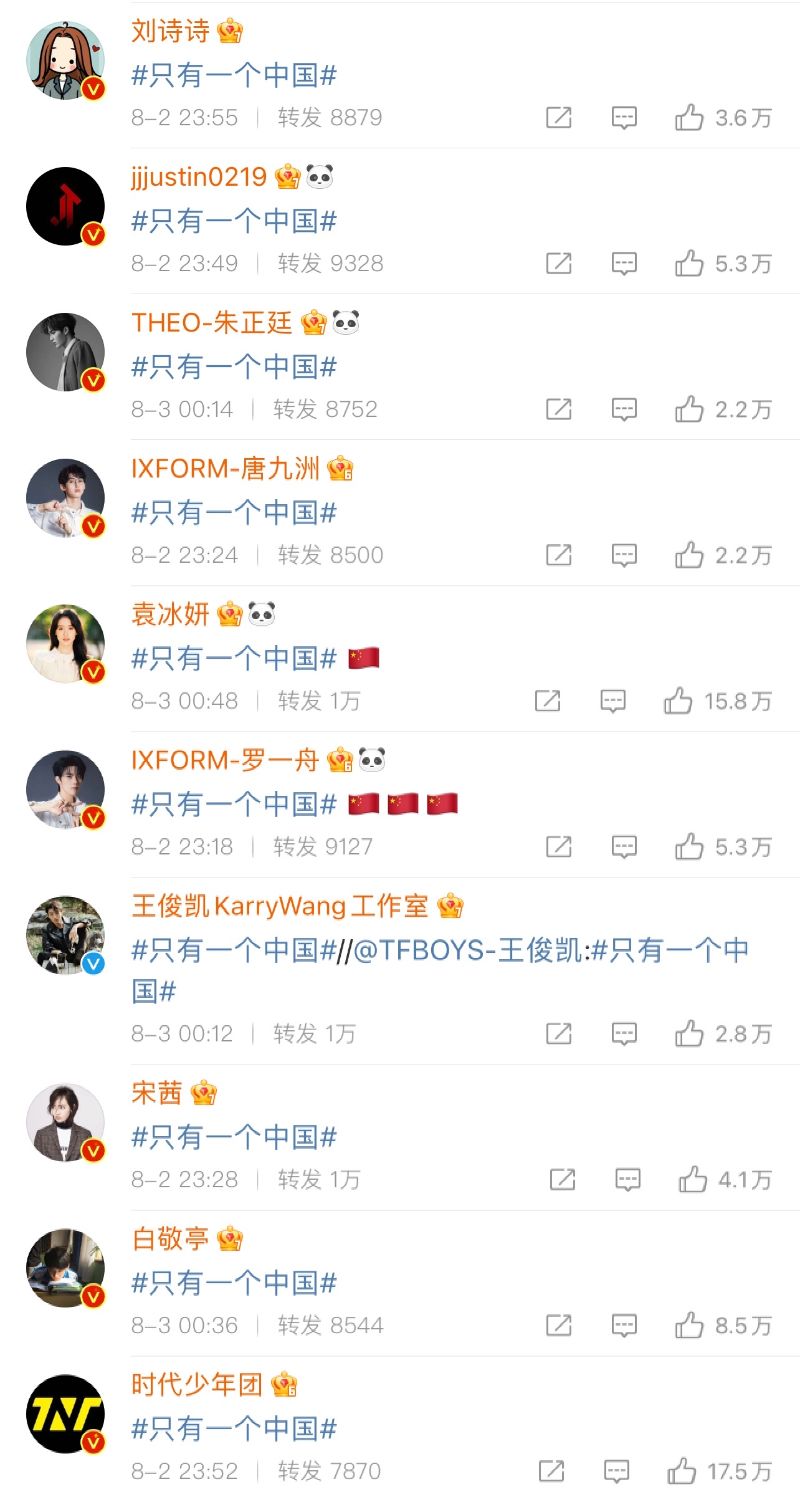
Task: Open 刘诗诗's profile avatar
Action: [65, 59]
